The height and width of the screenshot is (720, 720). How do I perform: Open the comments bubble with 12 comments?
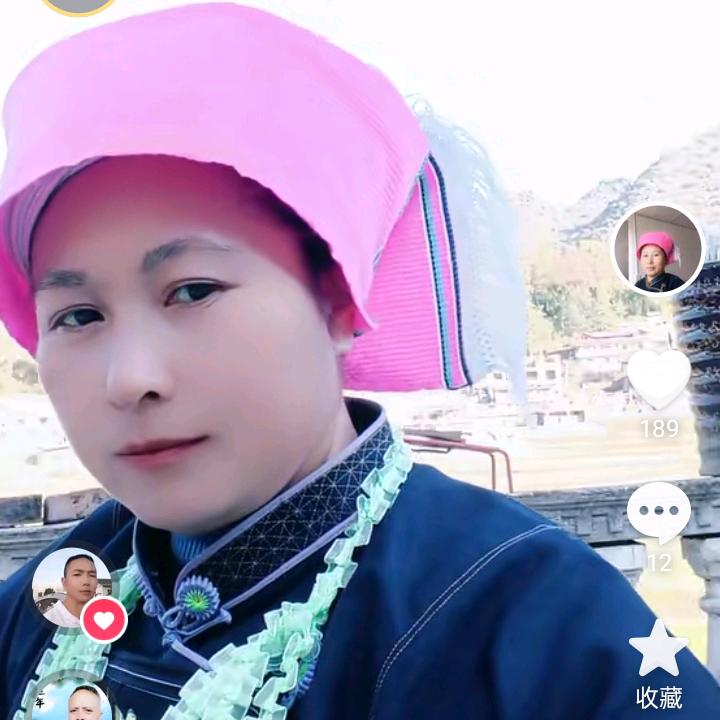click(x=659, y=512)
